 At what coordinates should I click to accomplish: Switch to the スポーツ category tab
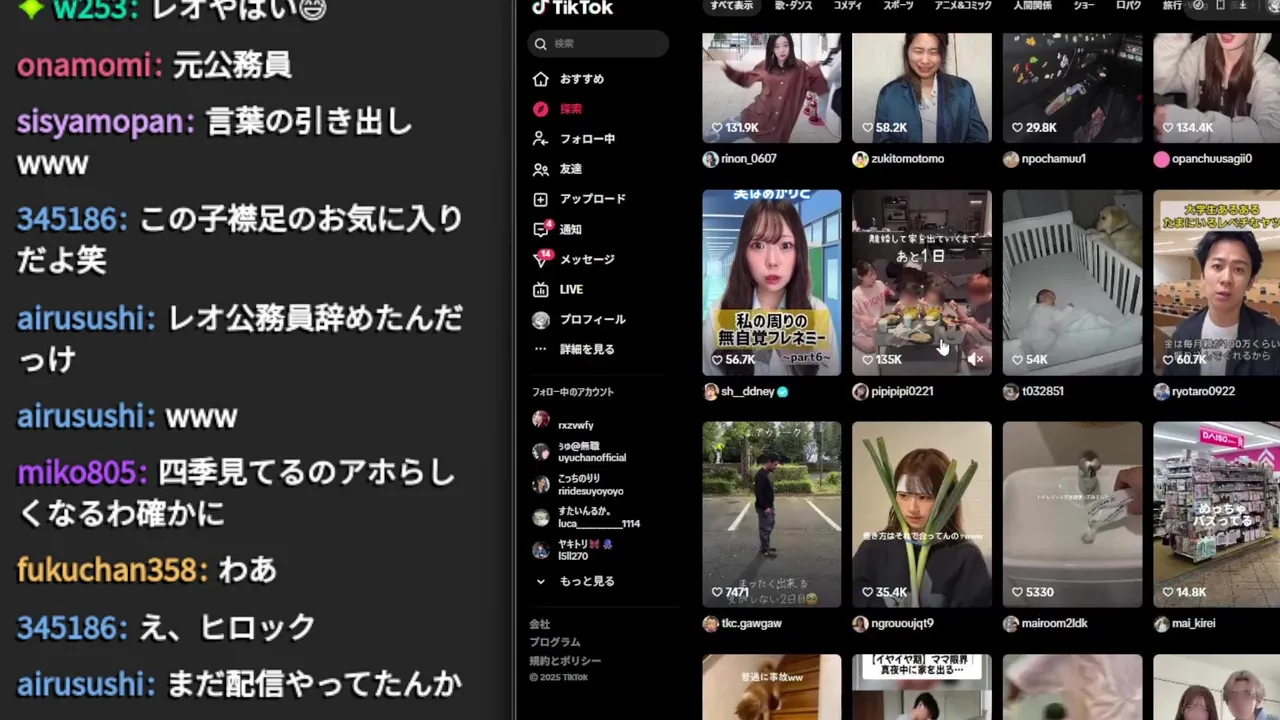898,6
